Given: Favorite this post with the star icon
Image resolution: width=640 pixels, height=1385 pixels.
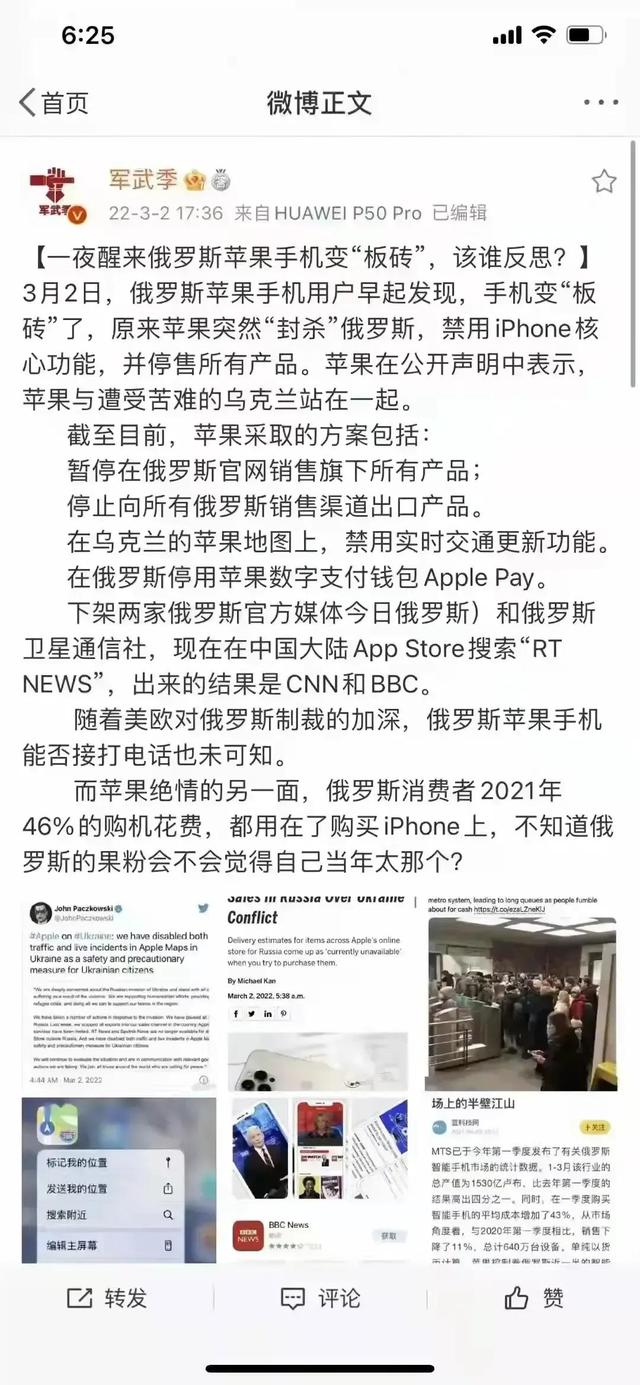Looking at the screenshot, I should pyautogui.click(x=604, y=181).
